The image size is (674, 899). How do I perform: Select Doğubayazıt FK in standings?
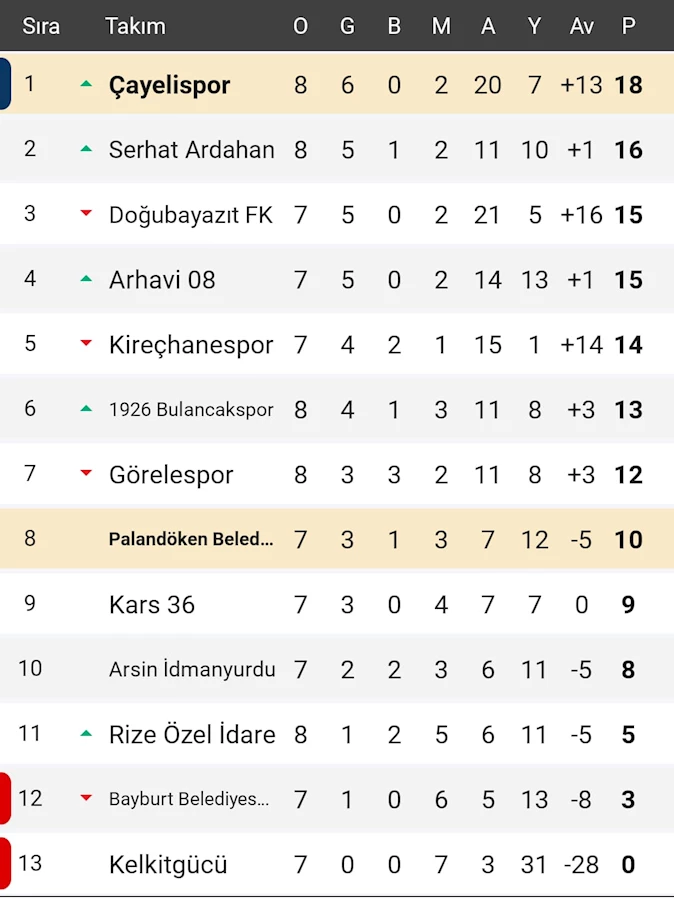(x=190, y=215)
